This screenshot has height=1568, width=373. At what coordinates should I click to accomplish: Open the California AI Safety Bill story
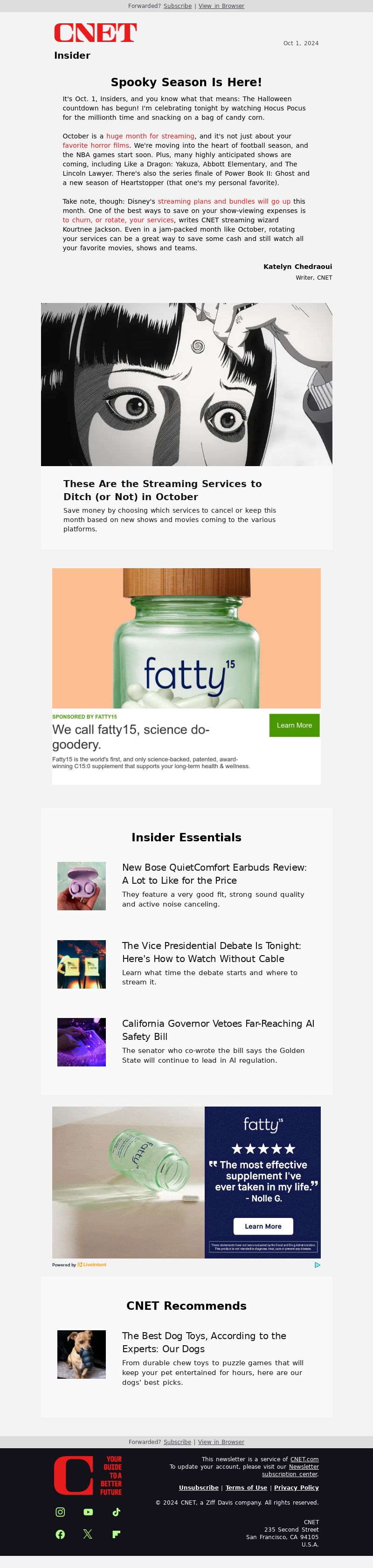point(218,1029)
